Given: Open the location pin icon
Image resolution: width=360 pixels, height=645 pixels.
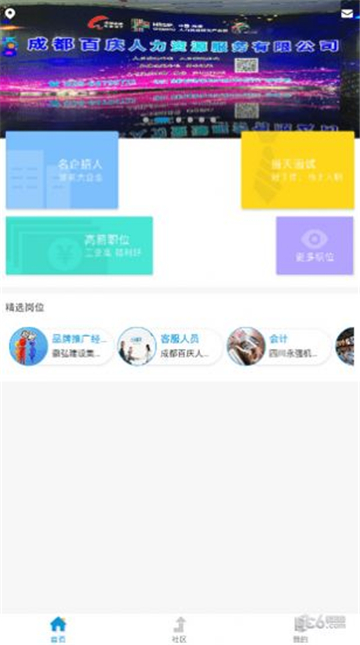Looking at the screenshot, I should 10,14.
